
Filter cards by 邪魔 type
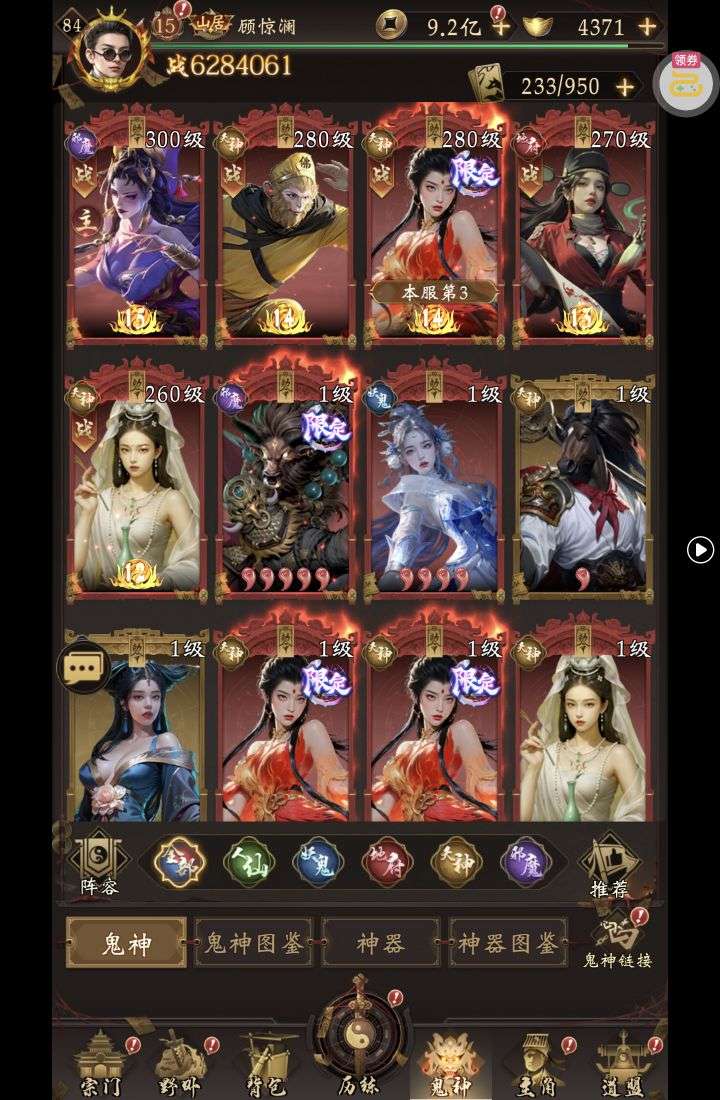tap(525, 862)
